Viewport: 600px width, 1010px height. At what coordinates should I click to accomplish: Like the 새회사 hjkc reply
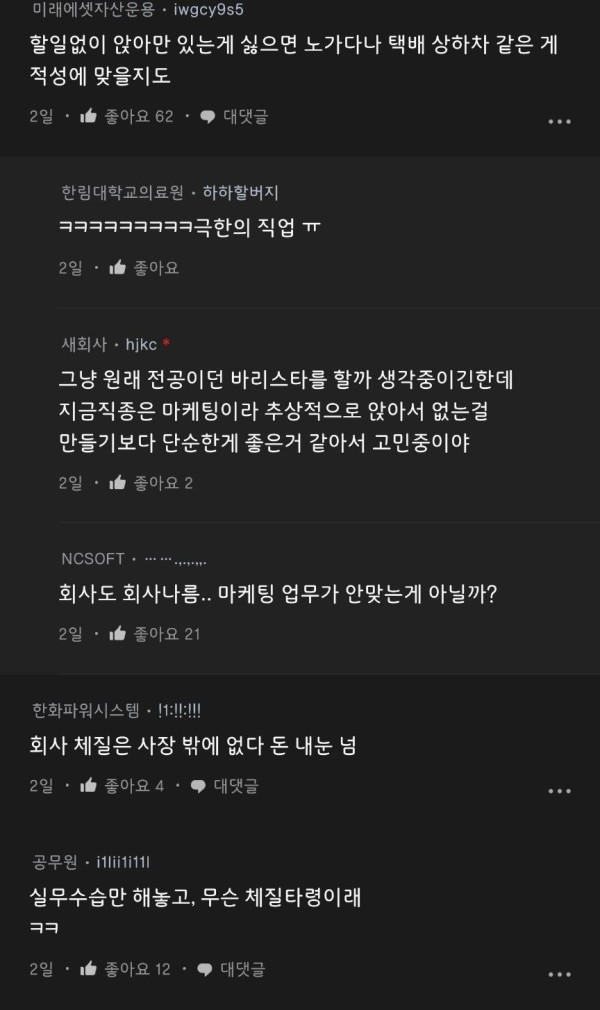[x=117, y=483]
